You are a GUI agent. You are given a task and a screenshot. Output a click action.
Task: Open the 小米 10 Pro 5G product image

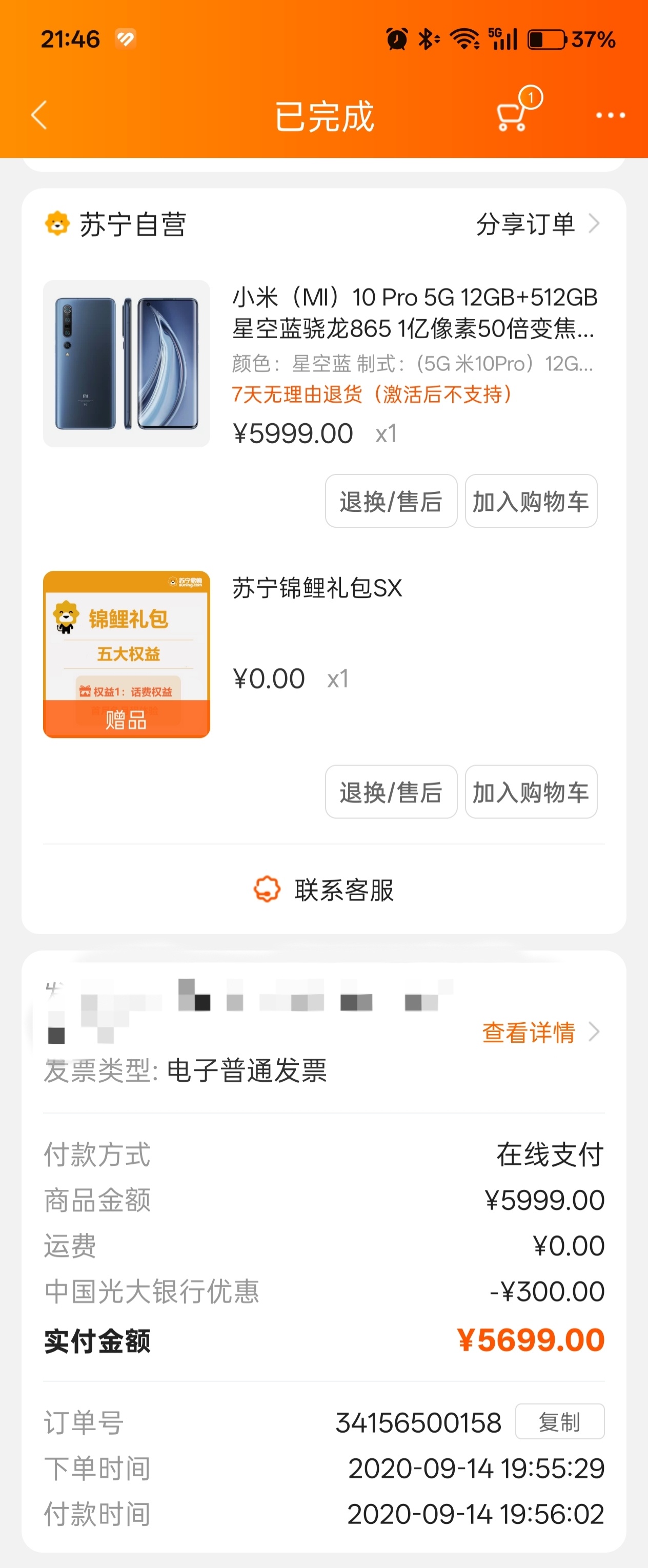coord(127,363)
